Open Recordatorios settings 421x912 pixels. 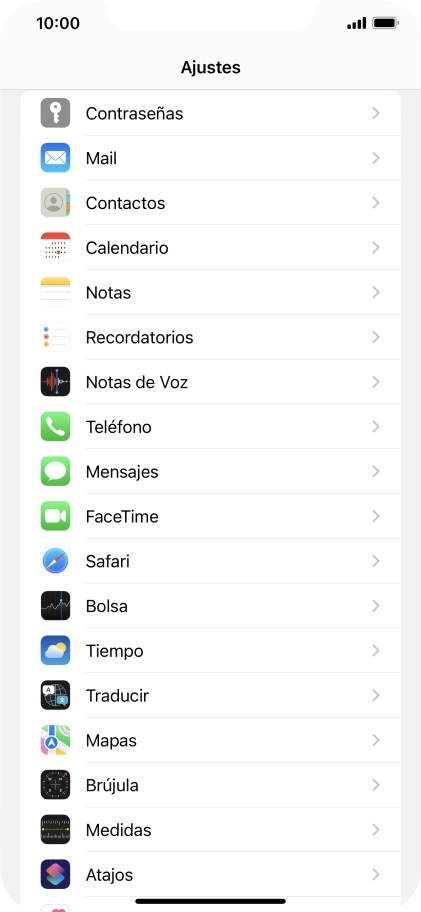click(x=210, y=337)
